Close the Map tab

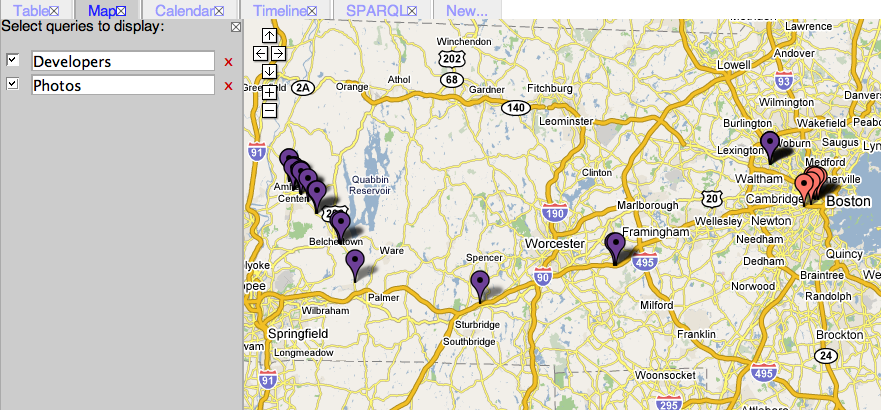pyautogui.click(x=121, y=11)
